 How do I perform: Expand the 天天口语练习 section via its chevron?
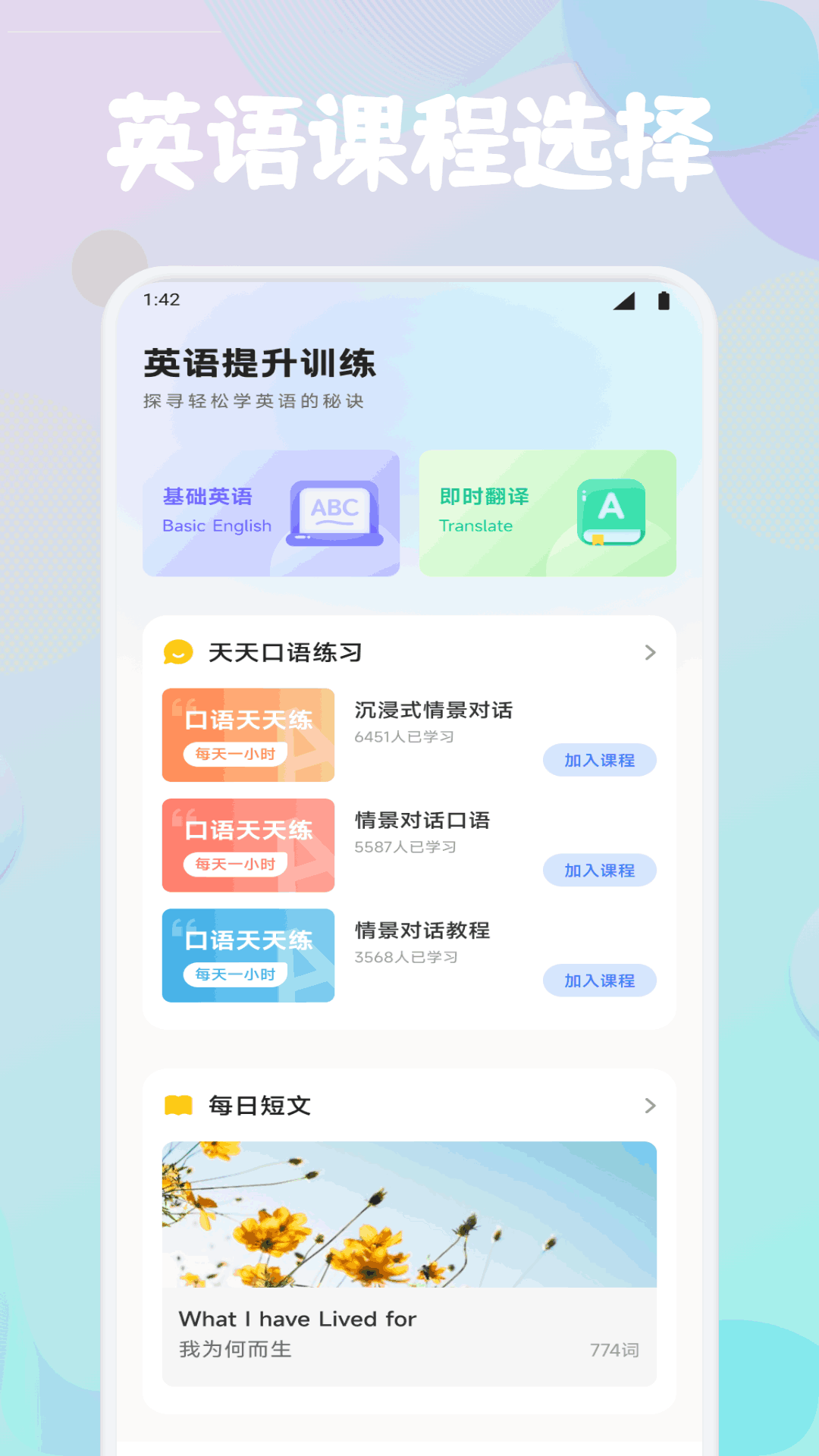[x=650, y=652]
